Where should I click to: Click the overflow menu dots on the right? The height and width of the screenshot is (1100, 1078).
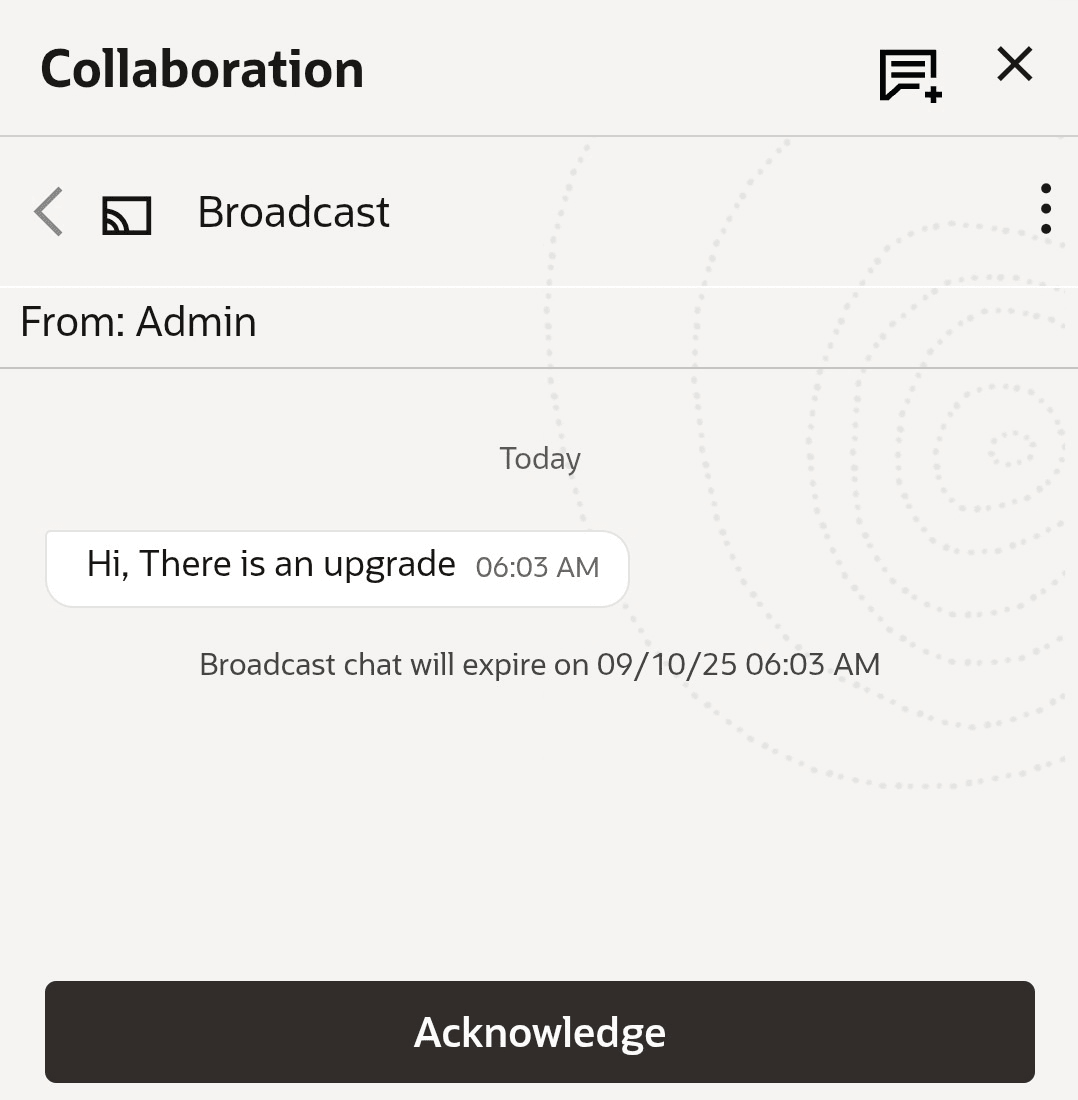(x=1045, y=209)
